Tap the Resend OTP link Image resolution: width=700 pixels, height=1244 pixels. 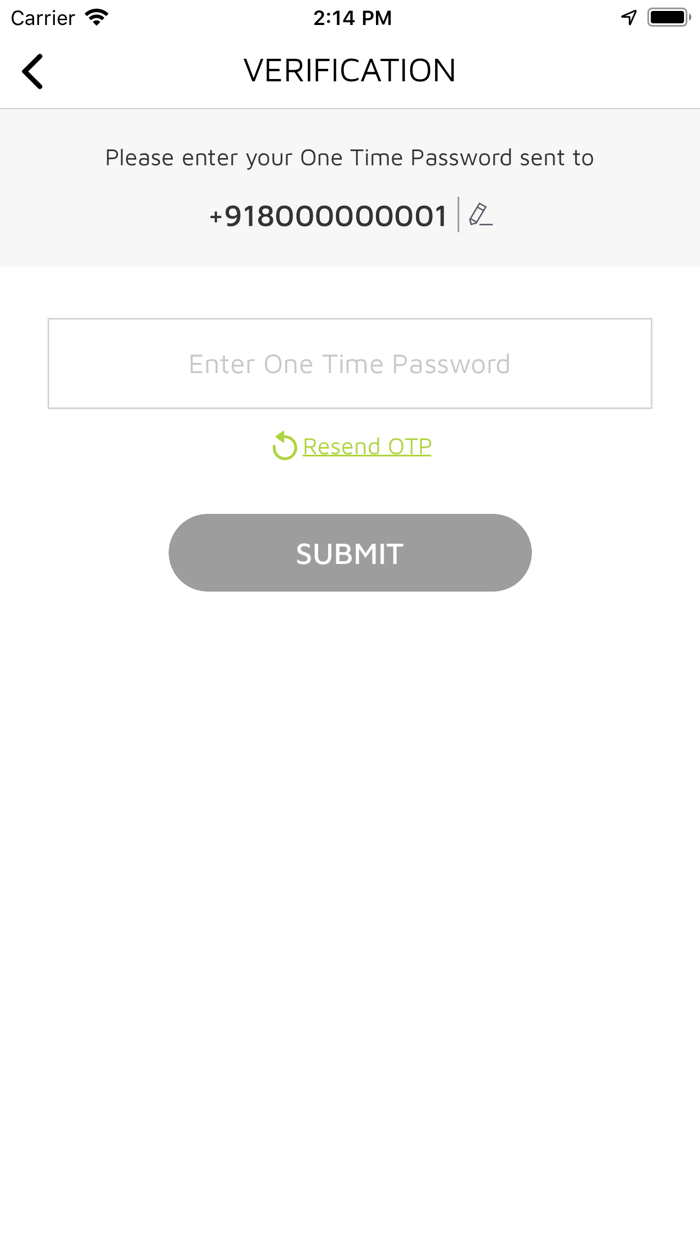click(x=367, y=446)
